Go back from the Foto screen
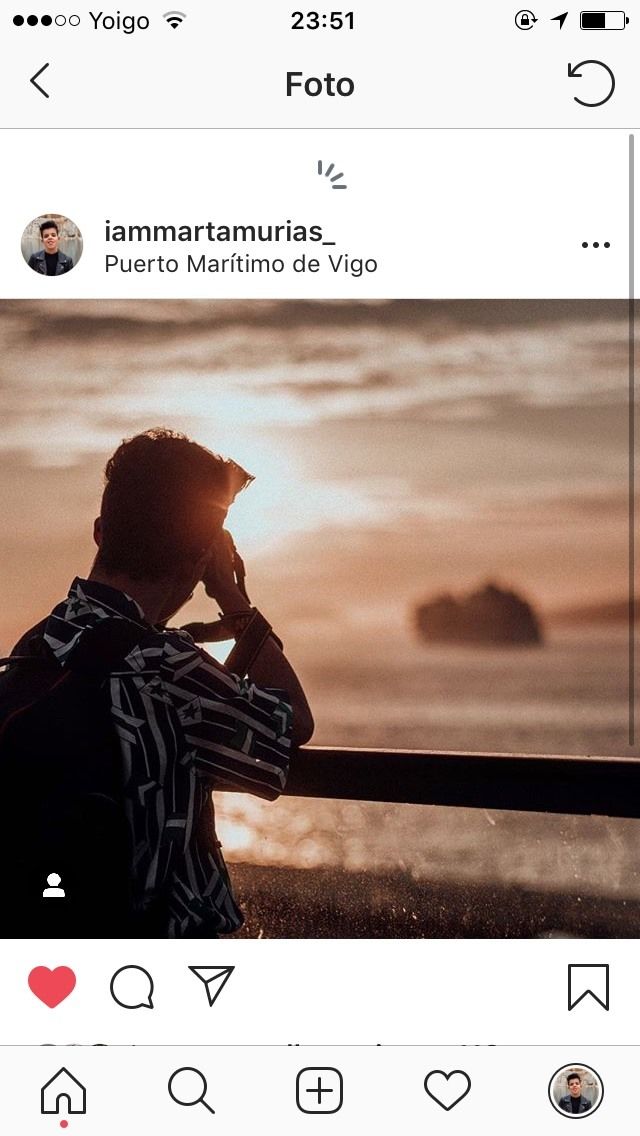This screenshot has height=1136, width=640. pyautogui.click(x=40, y=82)
